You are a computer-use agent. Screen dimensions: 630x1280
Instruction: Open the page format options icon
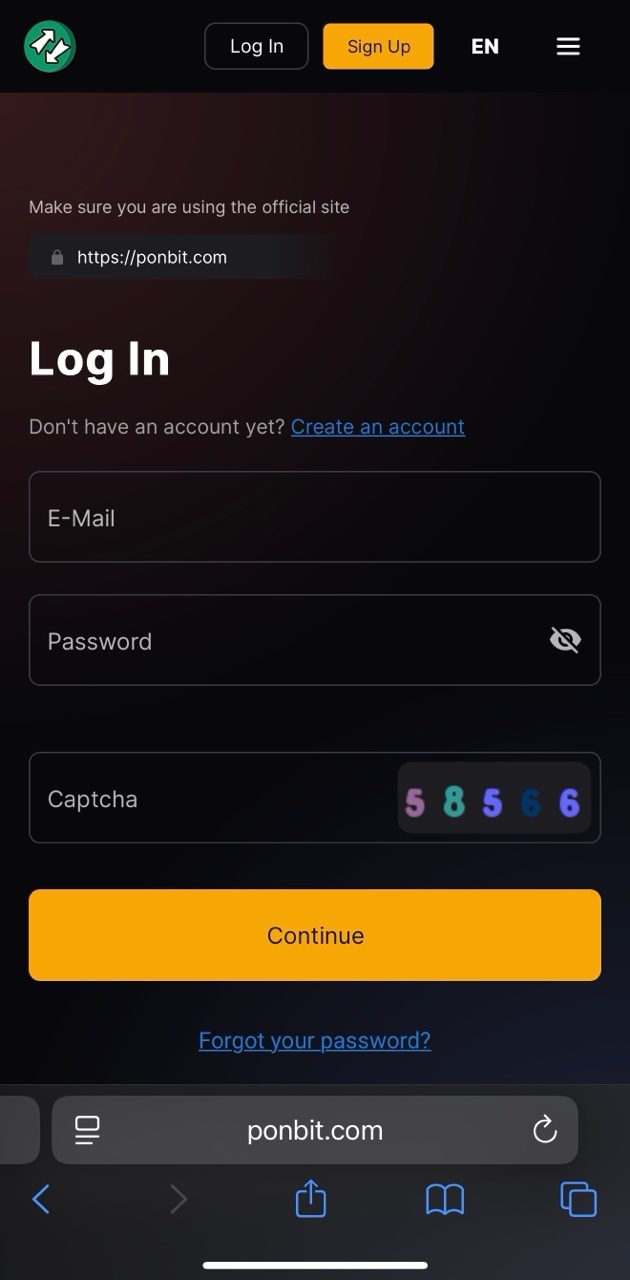pos(88,1130)
